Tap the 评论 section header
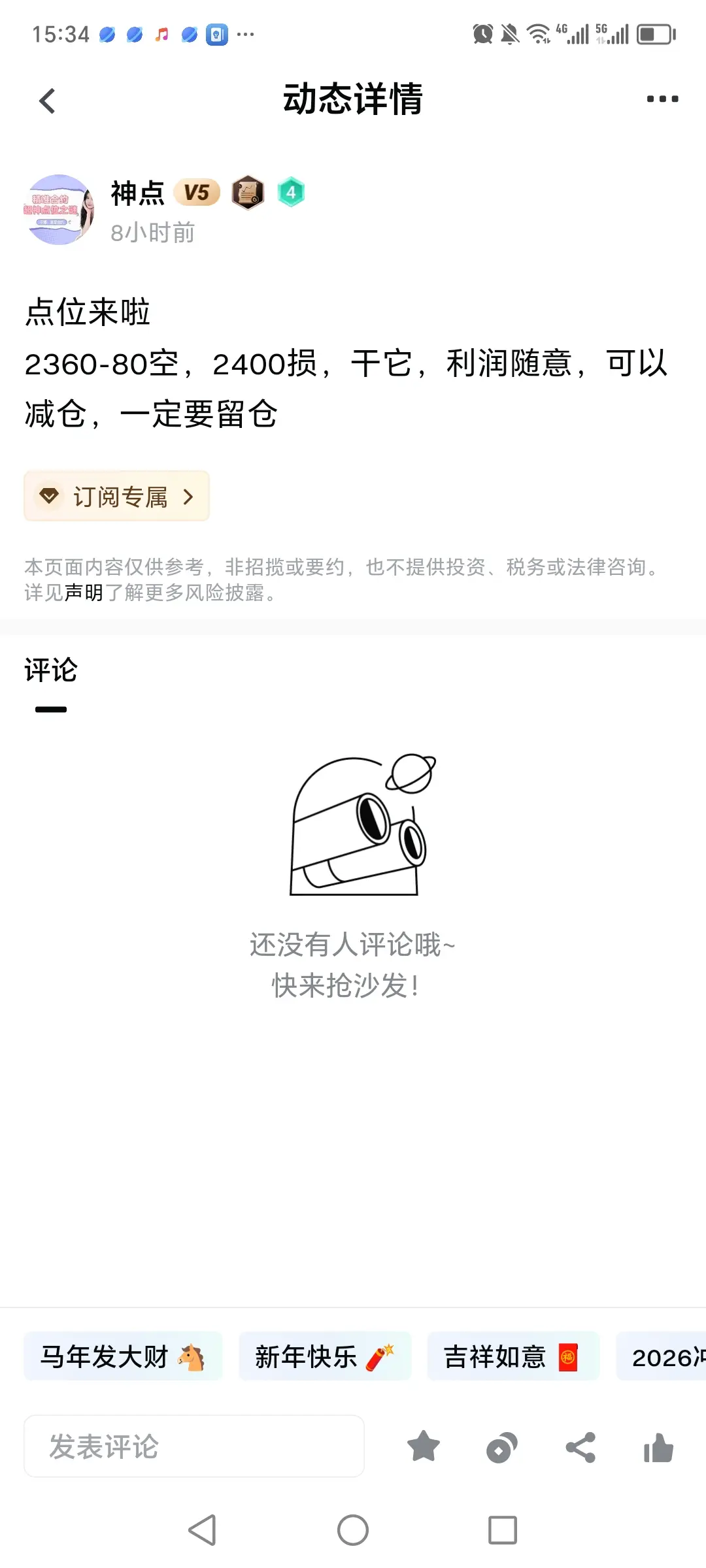 coord(50,669)
